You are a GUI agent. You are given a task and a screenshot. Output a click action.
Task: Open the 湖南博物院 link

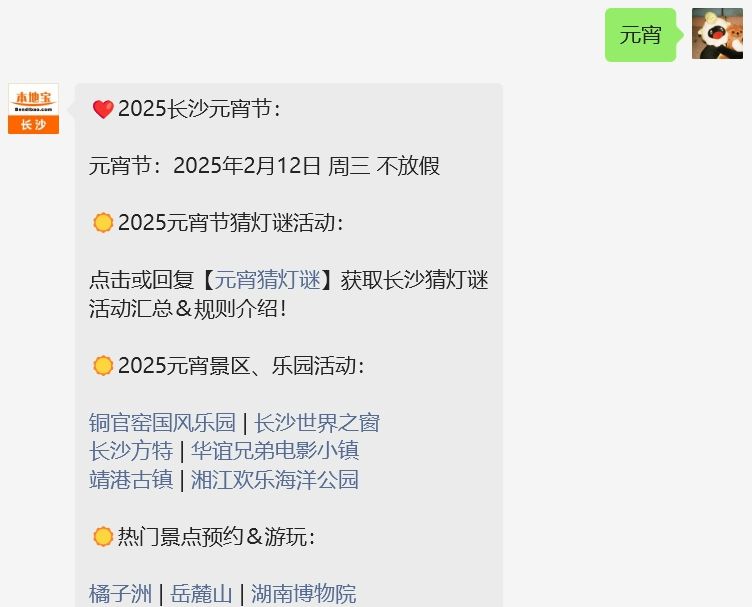coord(304,594)
